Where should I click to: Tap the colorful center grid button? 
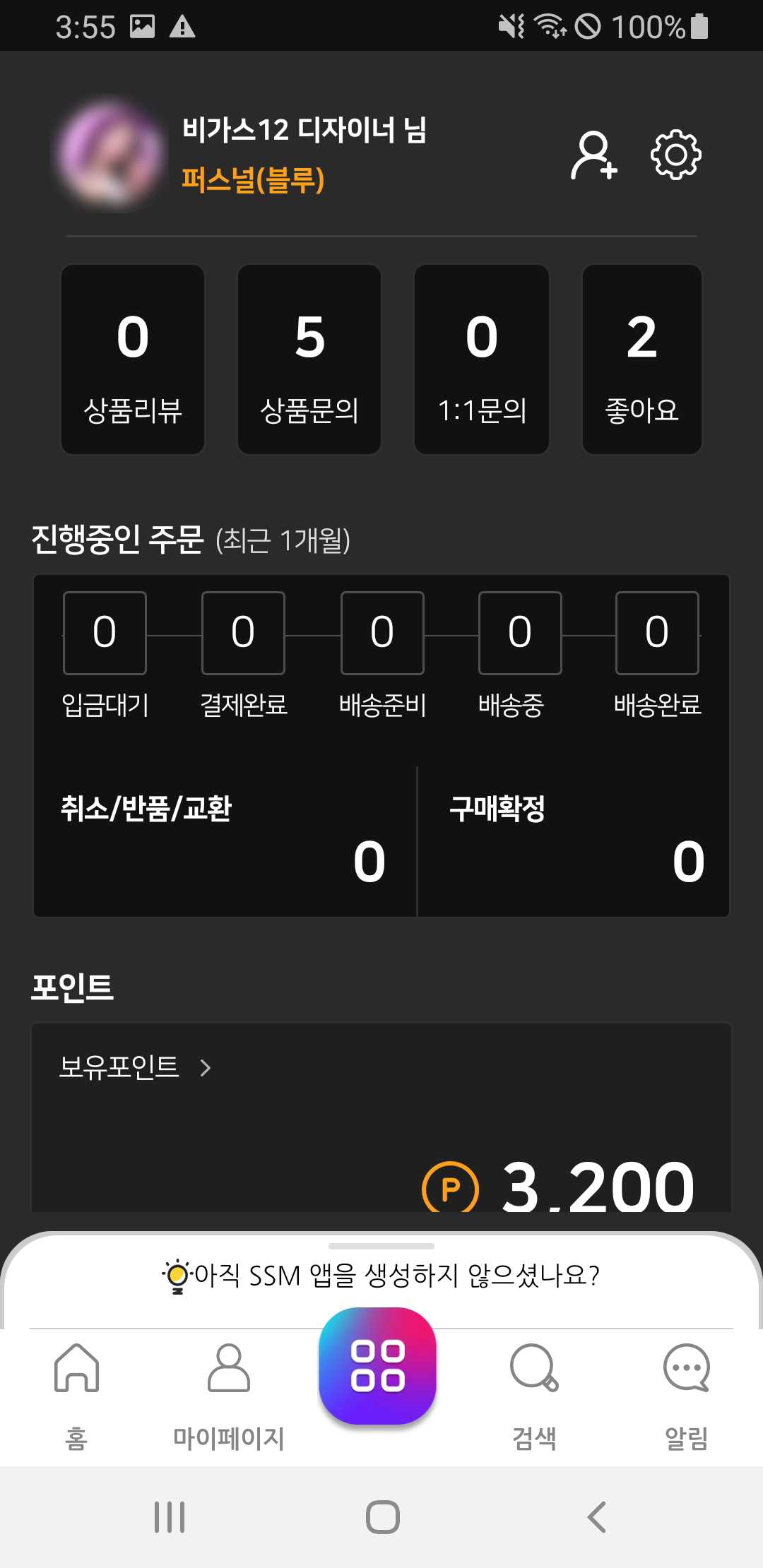(x=377, y=1365)
